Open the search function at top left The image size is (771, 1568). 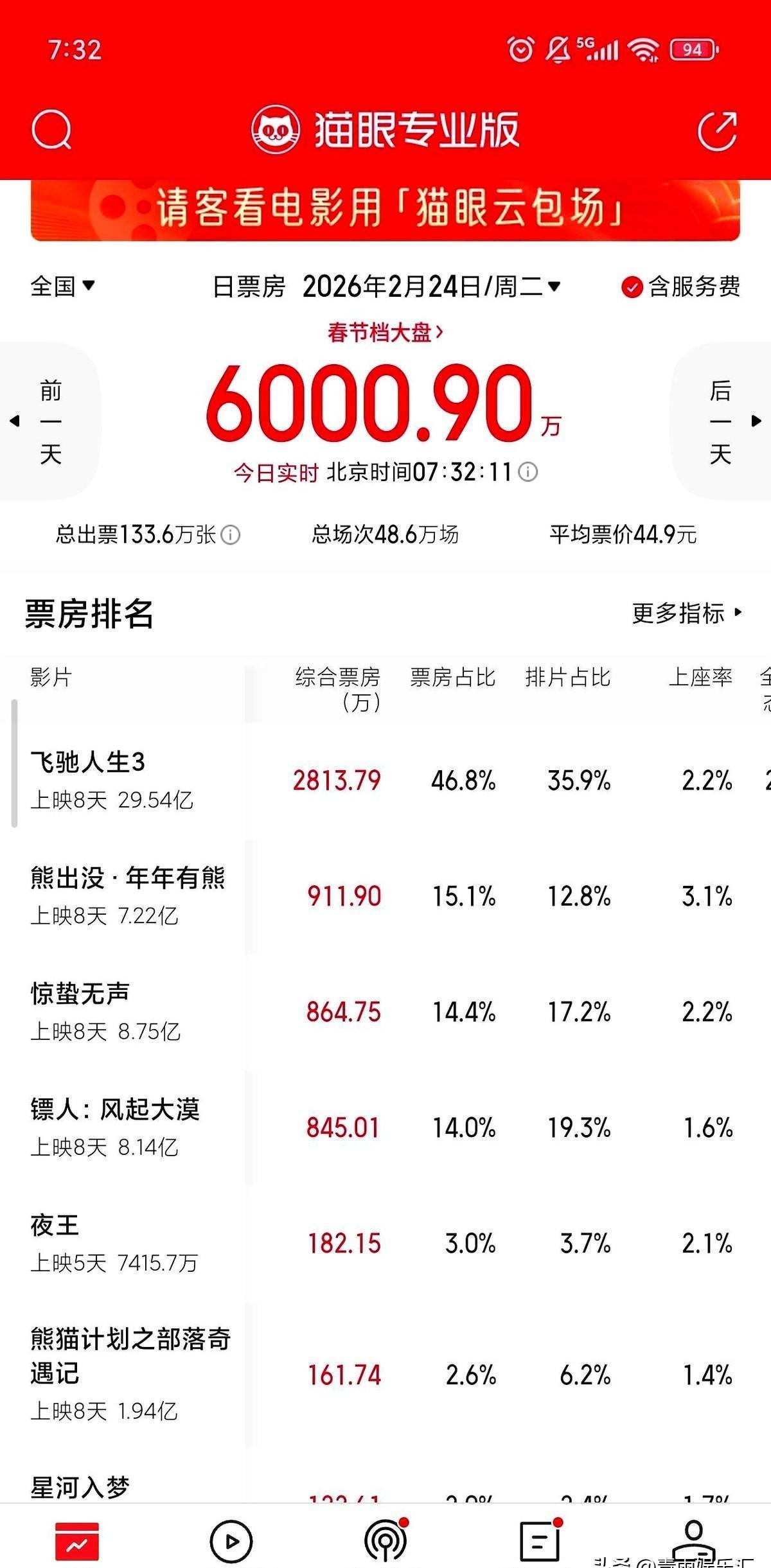[x=54, y=129]
